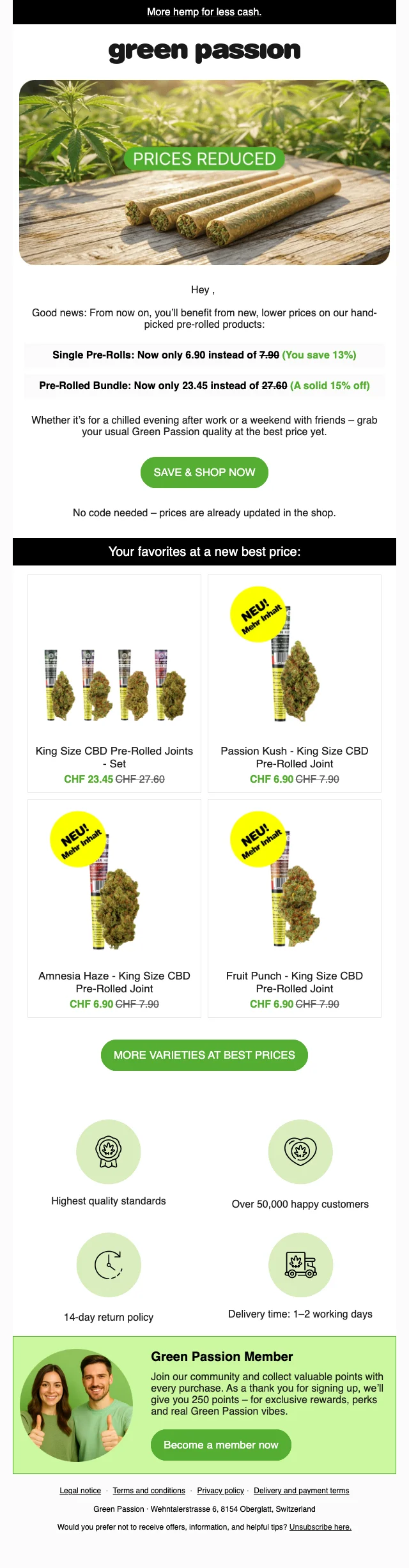
Task: Open King Size CBD Pre-Rolled Joints Set
Action: (x=114, y=684)
